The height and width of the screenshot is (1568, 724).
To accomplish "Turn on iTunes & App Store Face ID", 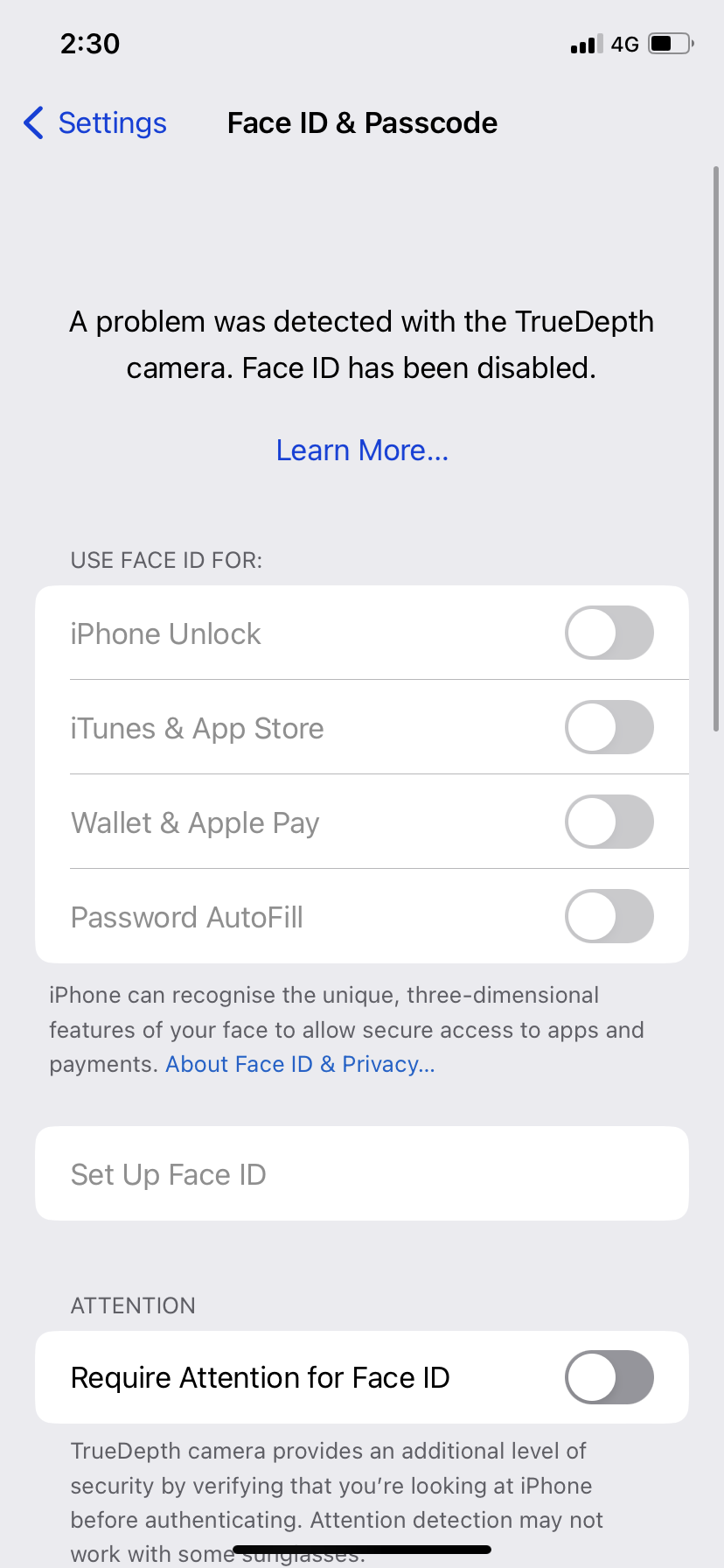I will pos(609,727).
